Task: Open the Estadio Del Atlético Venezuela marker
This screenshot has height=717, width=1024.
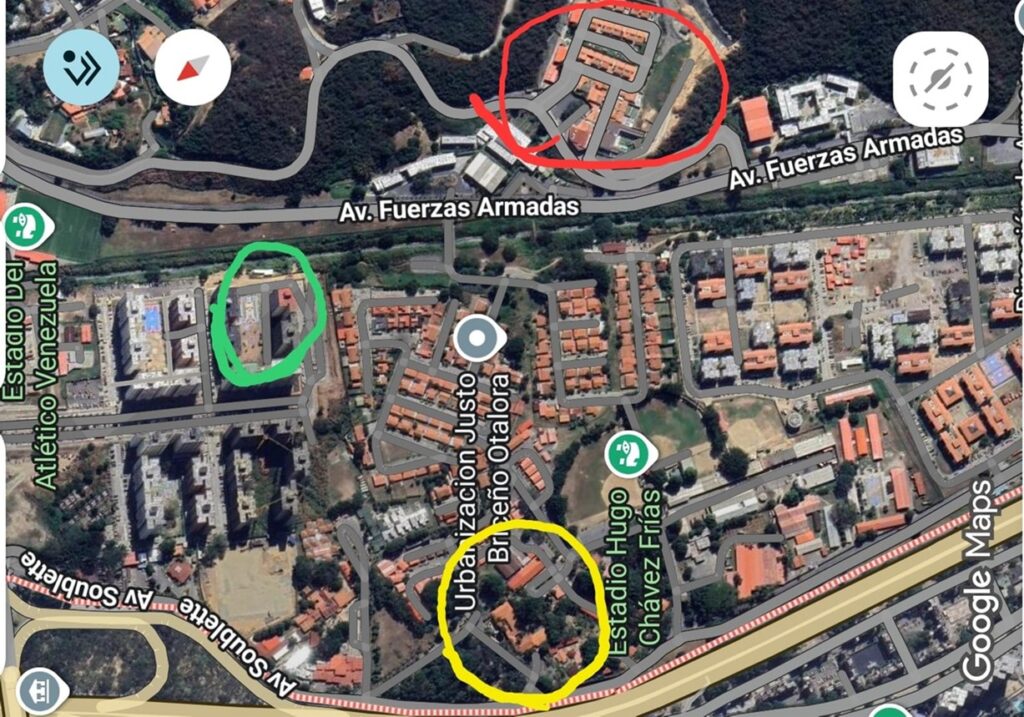Action: click(x=22, y=225)
